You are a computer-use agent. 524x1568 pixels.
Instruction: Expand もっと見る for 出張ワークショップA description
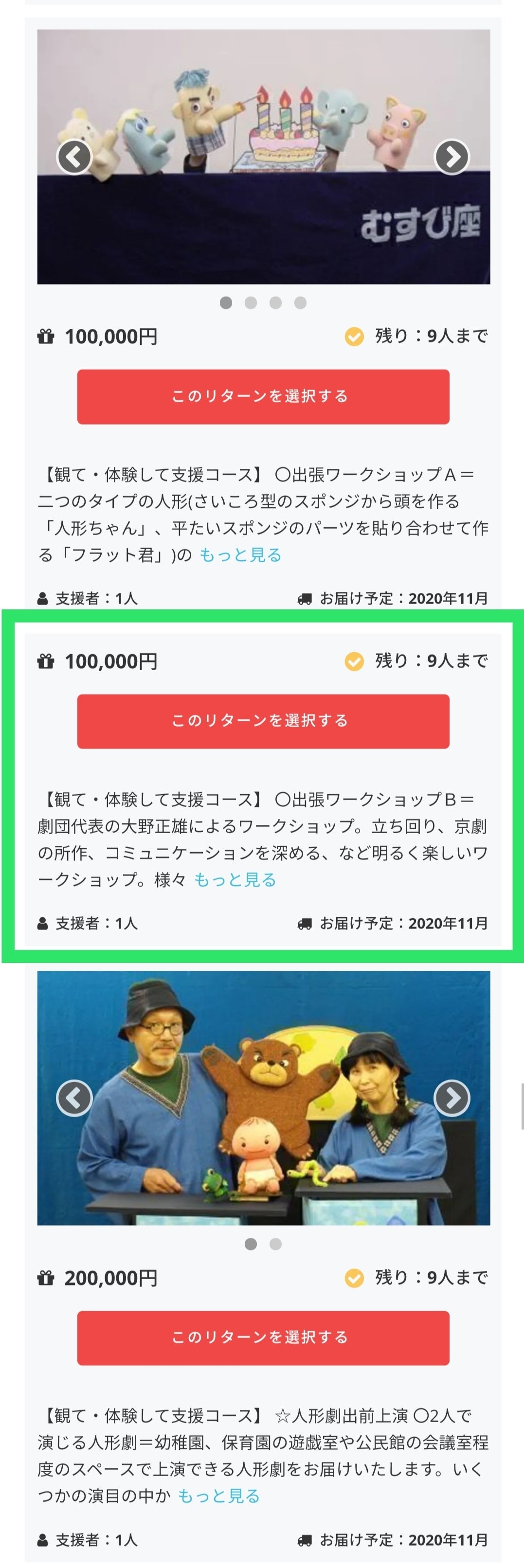[240, 555]
